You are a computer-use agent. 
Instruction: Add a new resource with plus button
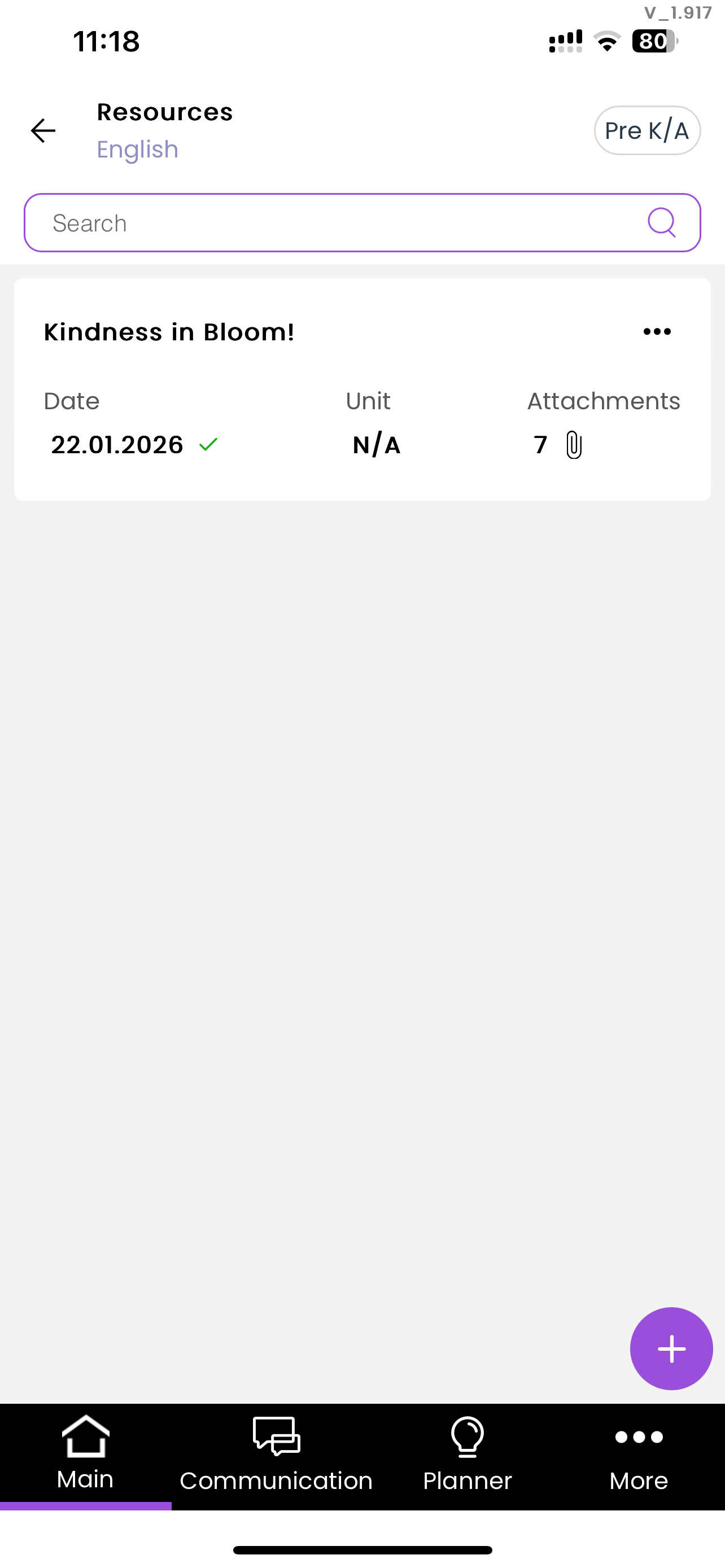point(671,1348)
